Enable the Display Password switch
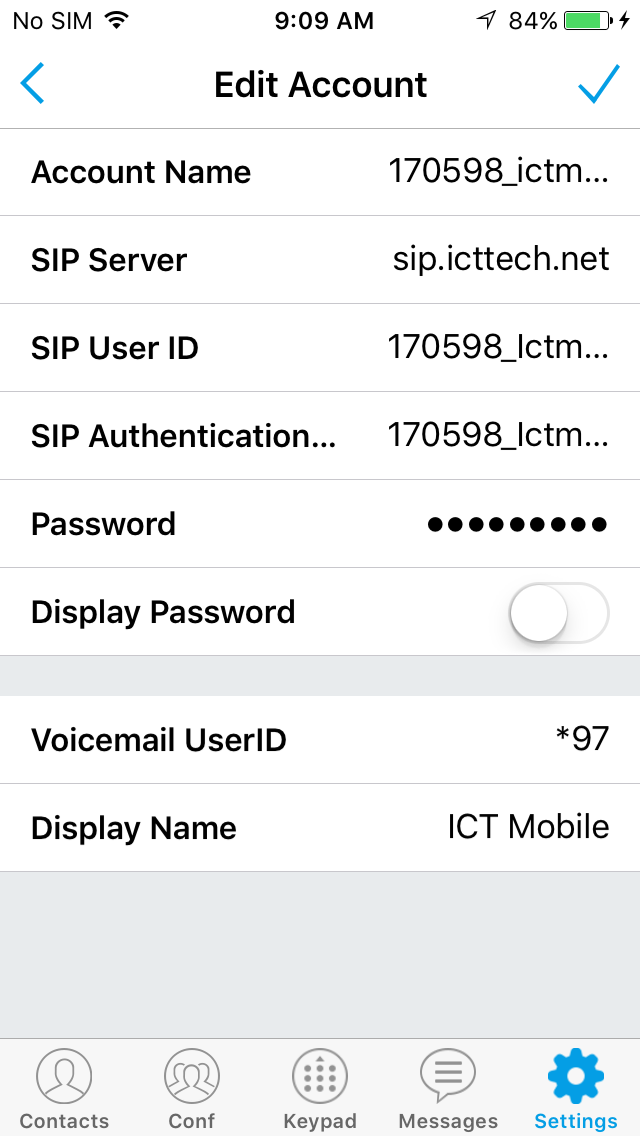The height and width of the screenshot is (1136, 640). (559, 612)
